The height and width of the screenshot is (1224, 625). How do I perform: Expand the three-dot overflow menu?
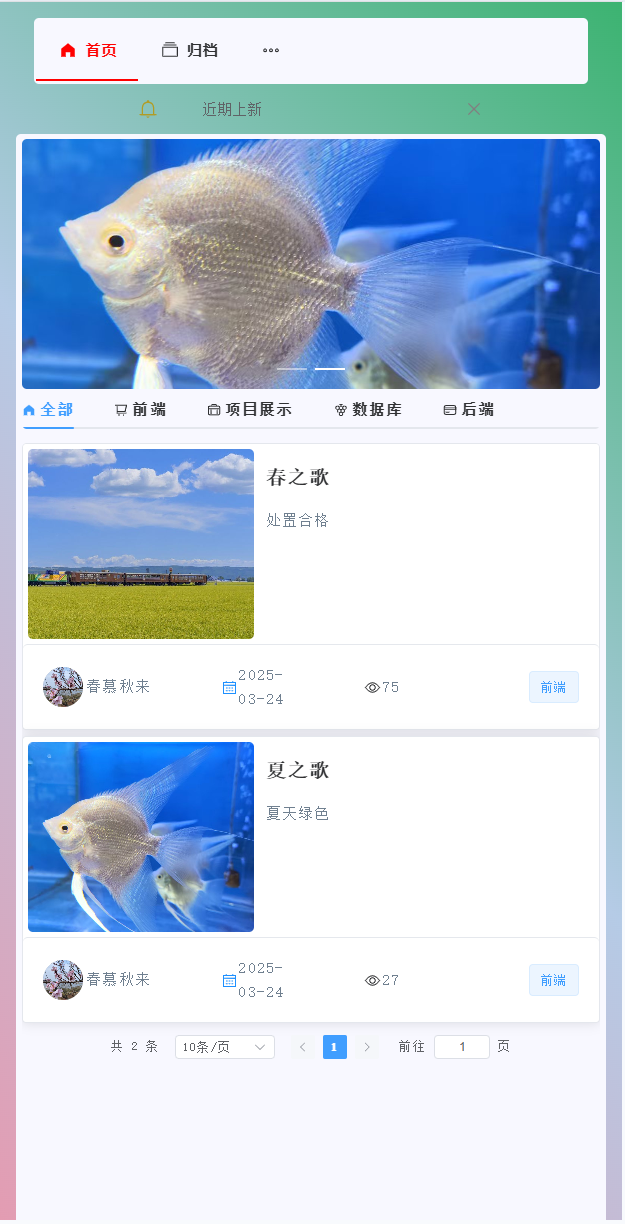tap(271, 51)
